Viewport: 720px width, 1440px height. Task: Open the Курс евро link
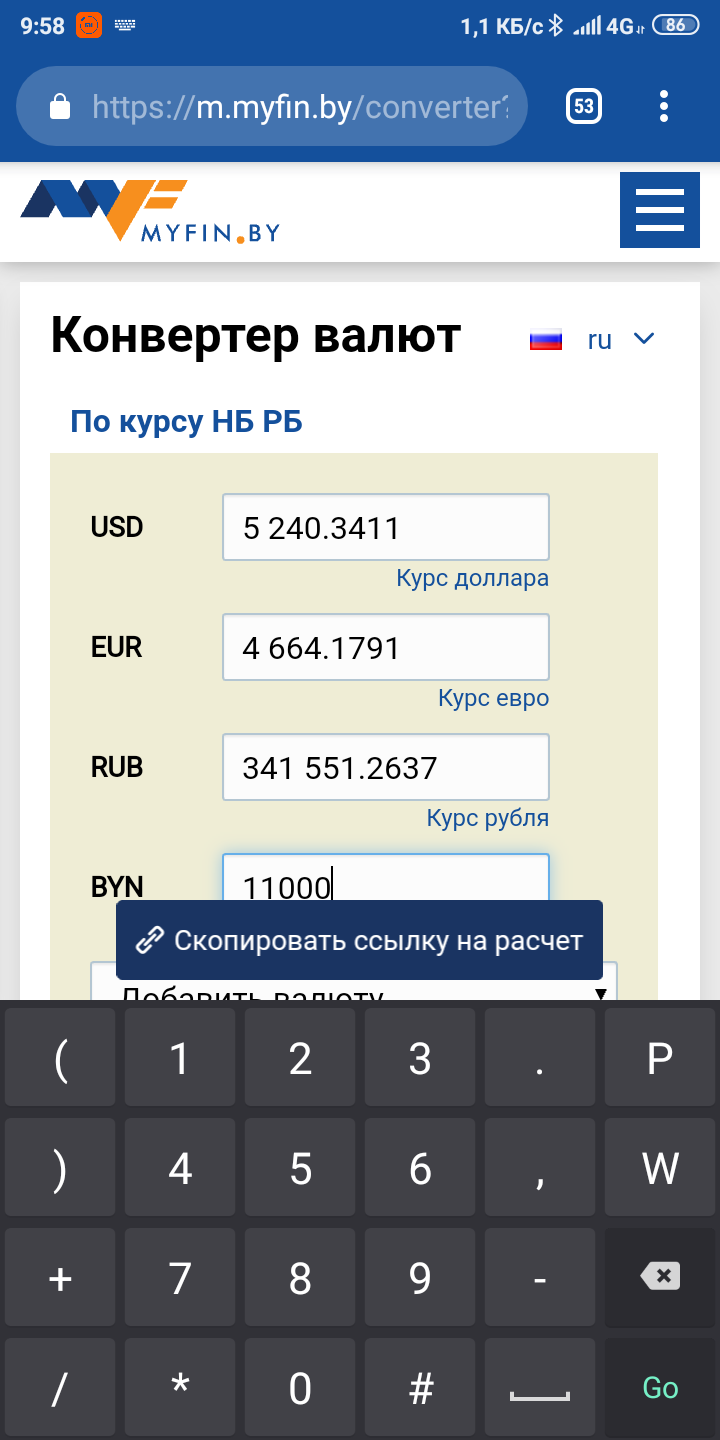pyautogui.click(x=493, y=698)
